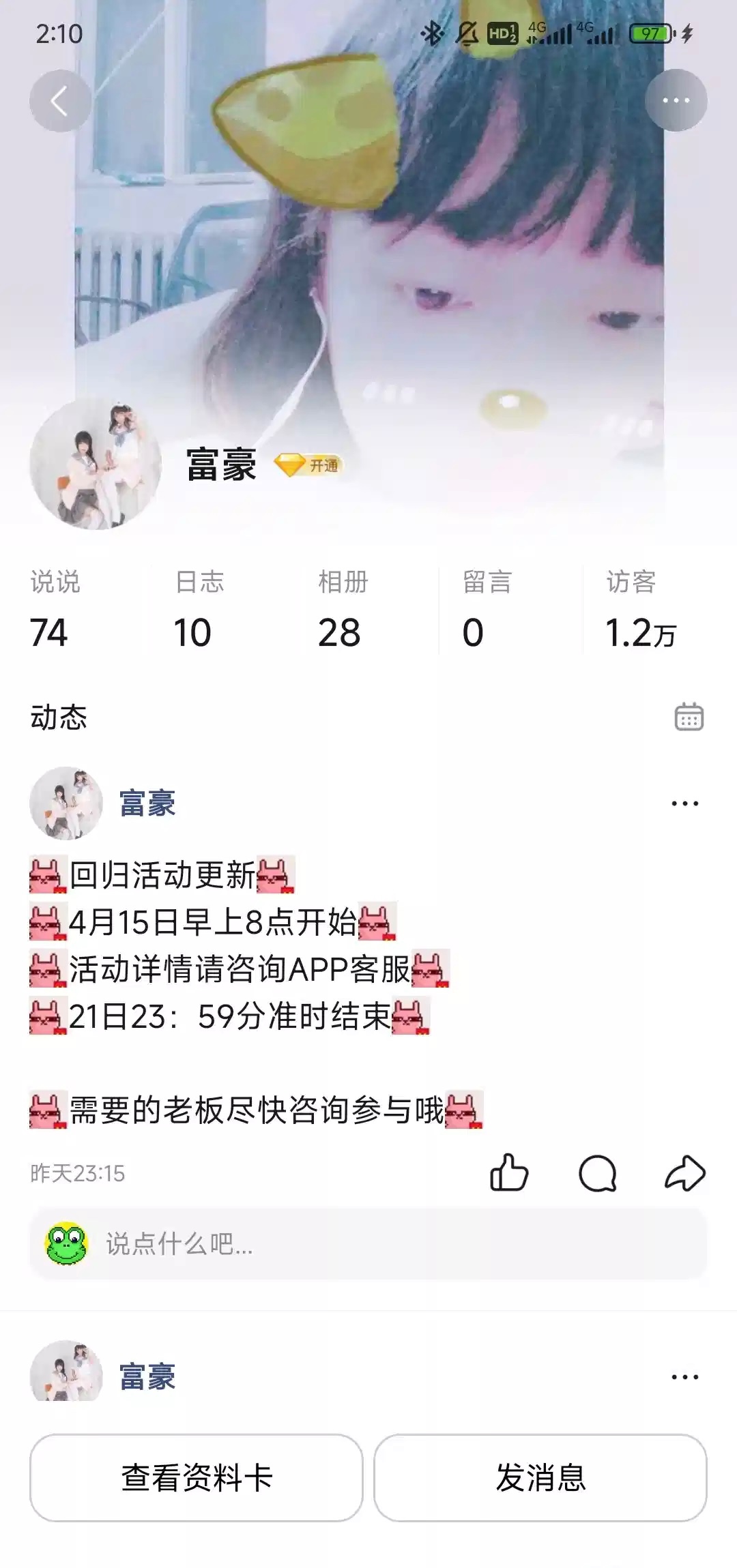The image size is (737, 1568).
Task: Open the top-right more options menu
Action: click(676, 100)
